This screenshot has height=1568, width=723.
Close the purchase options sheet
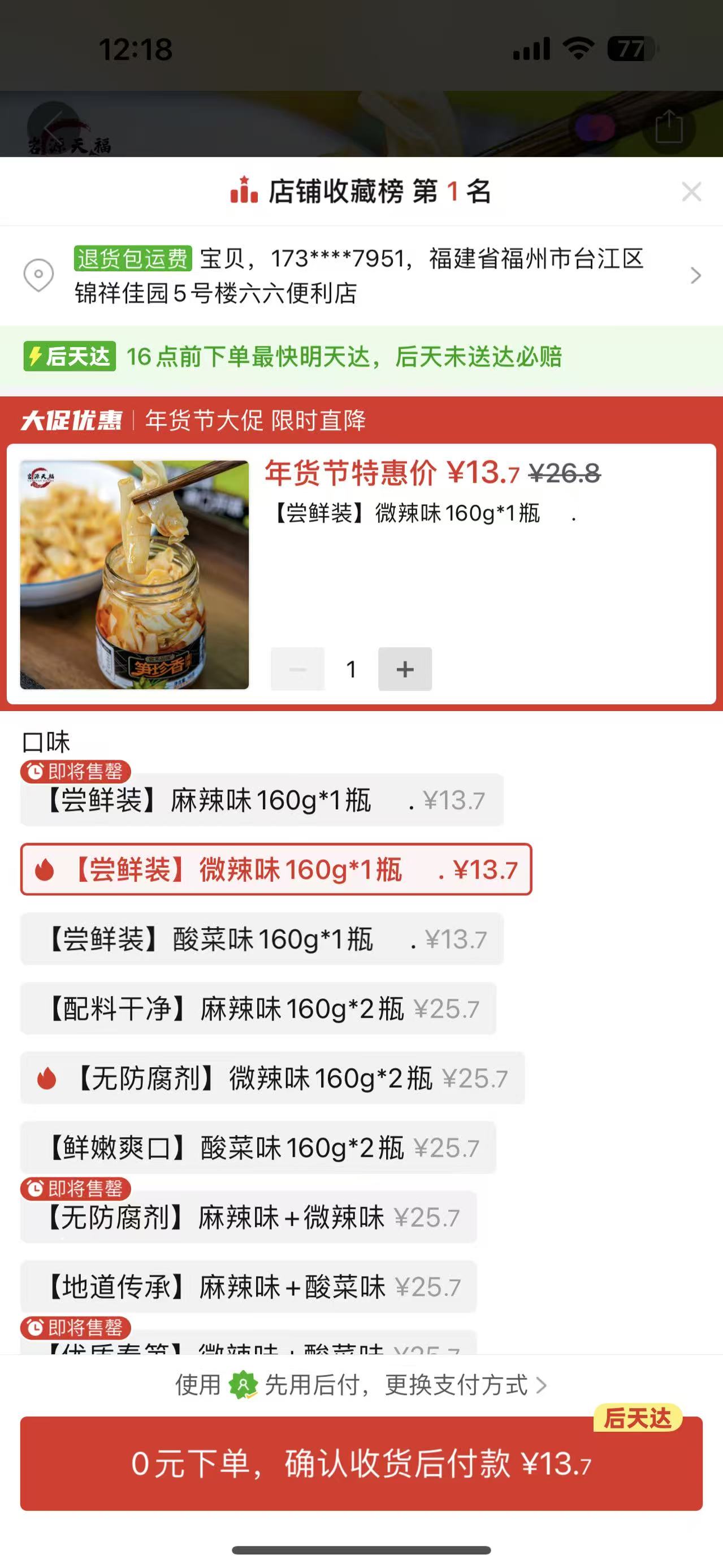[691, 192]
